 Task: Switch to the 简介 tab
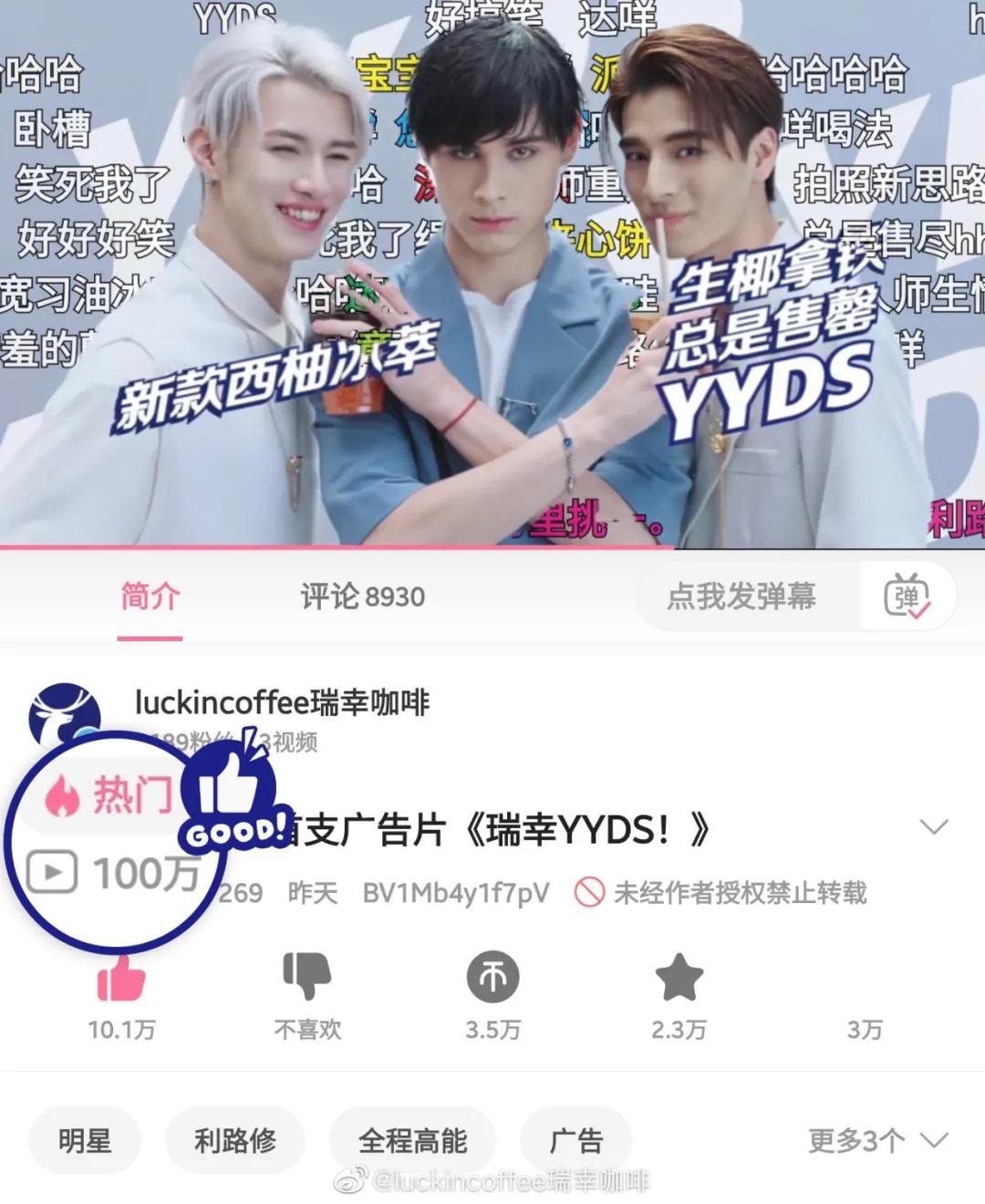pyautogui.click(x=150, y=597)
